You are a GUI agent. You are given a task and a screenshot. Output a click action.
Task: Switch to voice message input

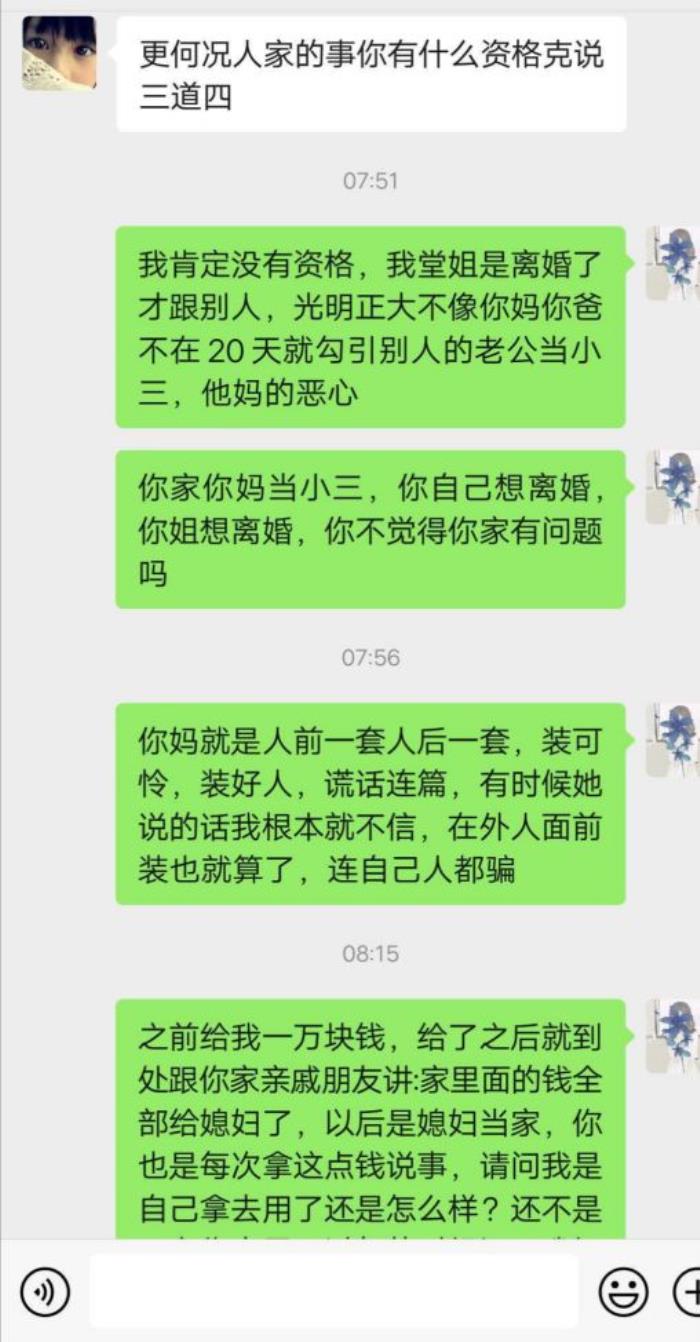coord(44,1292)
